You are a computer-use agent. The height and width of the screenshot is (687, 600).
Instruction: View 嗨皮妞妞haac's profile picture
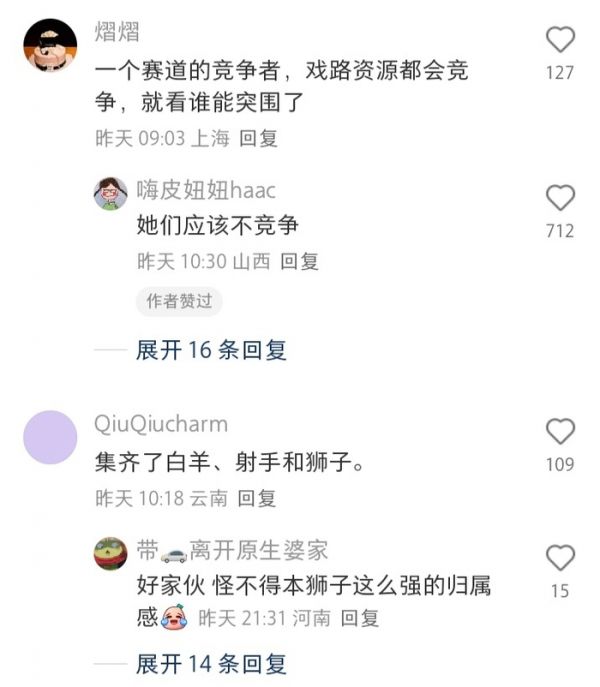(x=111, y=193)
